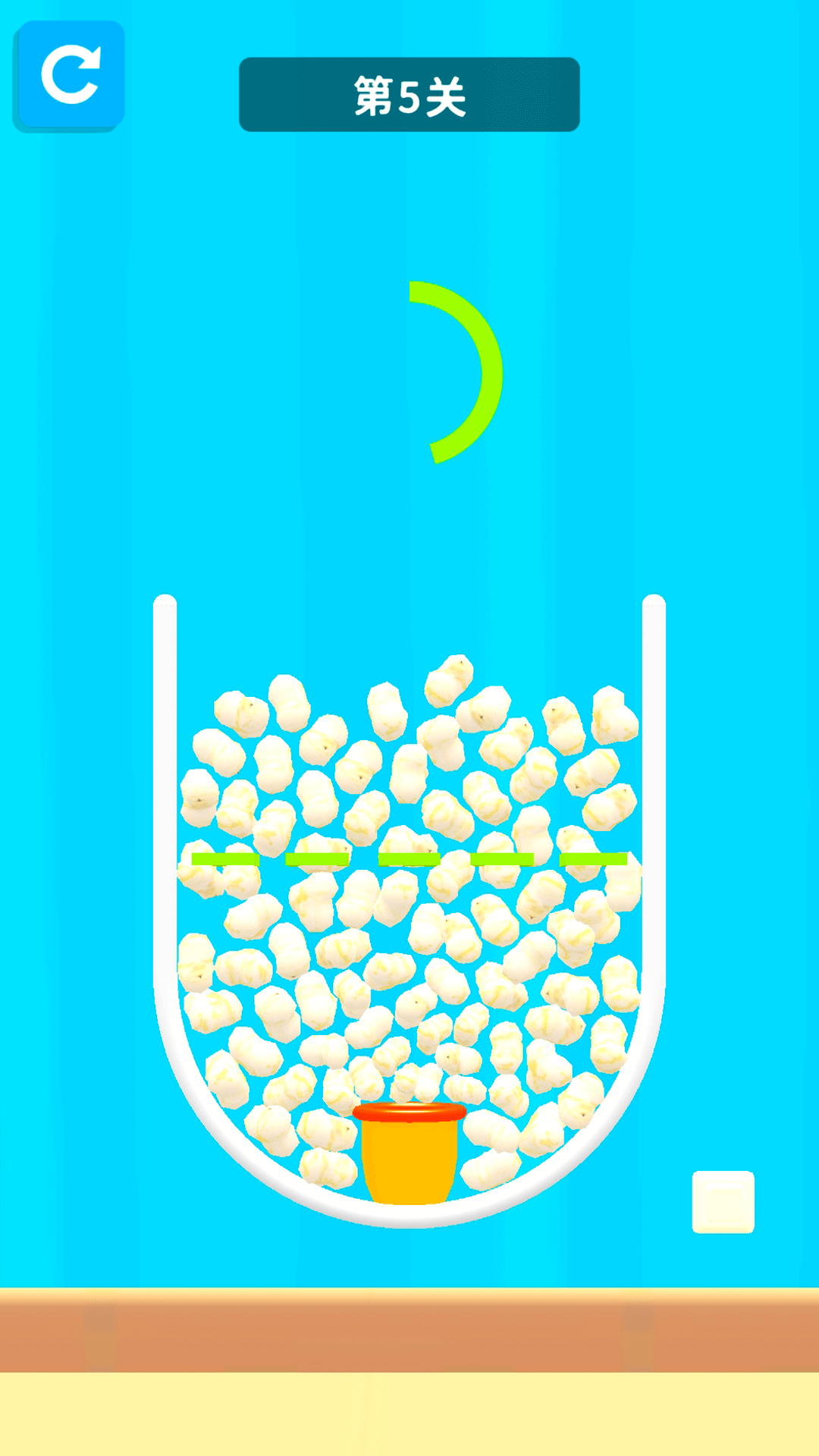Restart the level with the refresh button
The width and height of the screenshot is (819, 1456).
pyautogui.click(x=71, y=74)
